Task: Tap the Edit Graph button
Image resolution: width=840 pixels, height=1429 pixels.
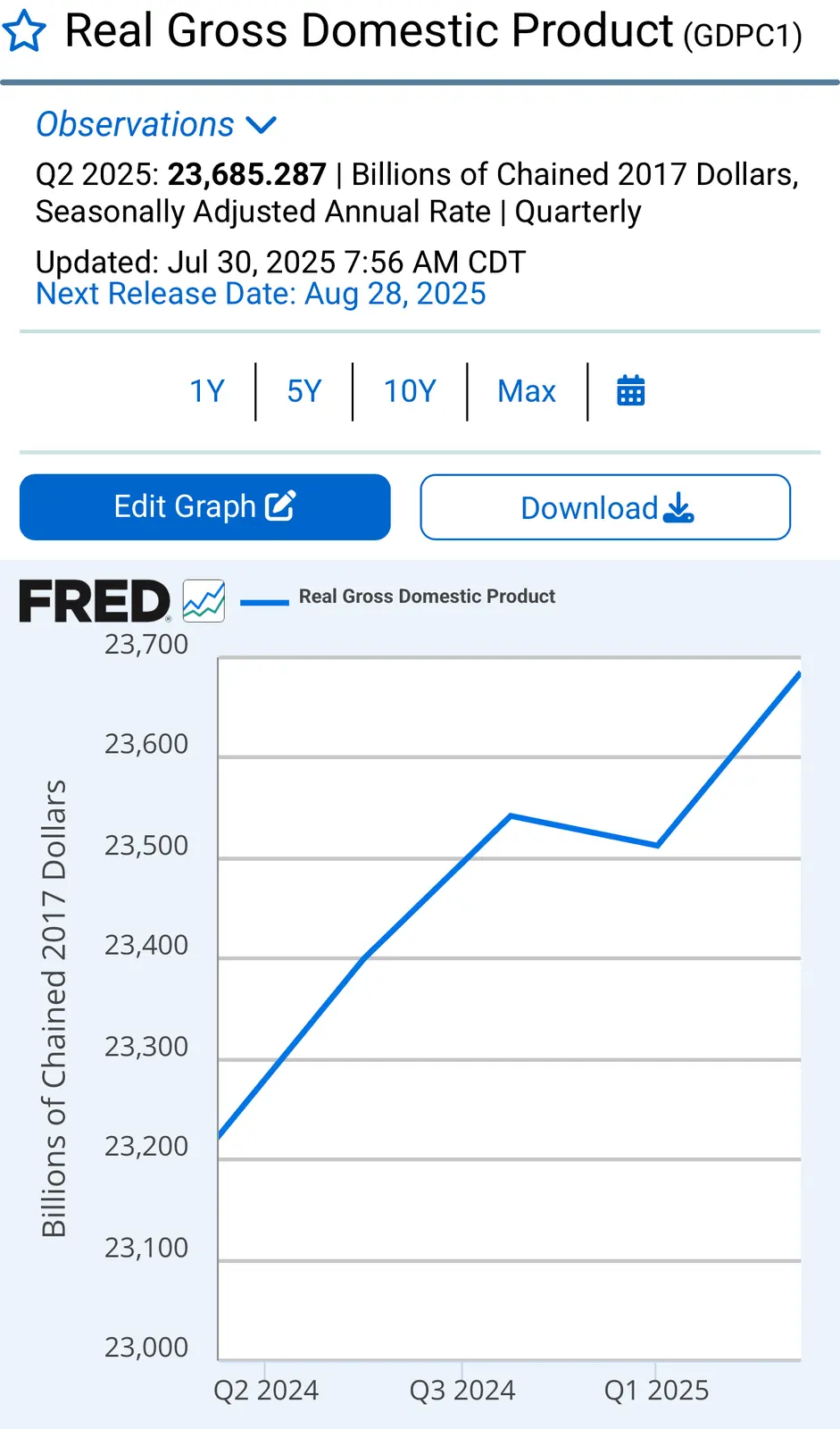Action: point(204,507)
